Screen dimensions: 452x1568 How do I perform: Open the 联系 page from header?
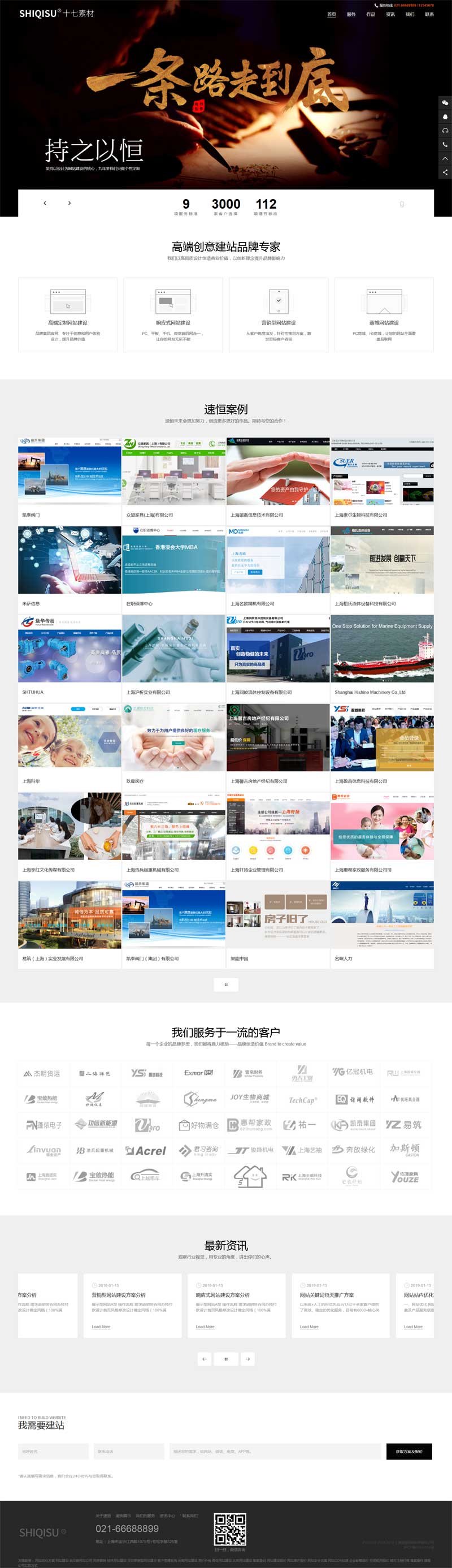(x=429, y=14)
